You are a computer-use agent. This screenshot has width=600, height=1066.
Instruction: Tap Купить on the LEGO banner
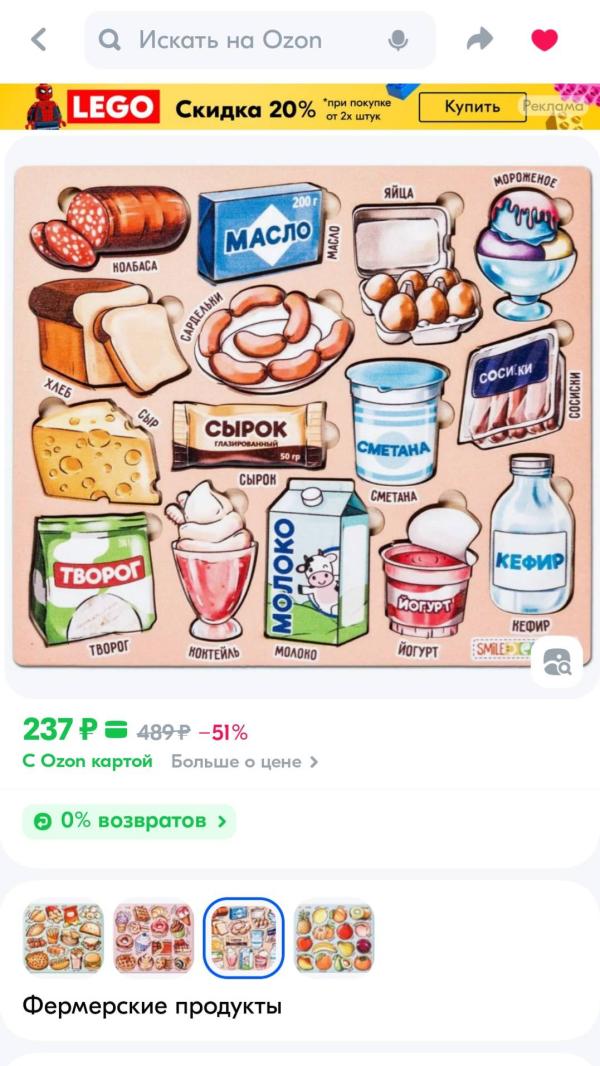pos(472,107)
